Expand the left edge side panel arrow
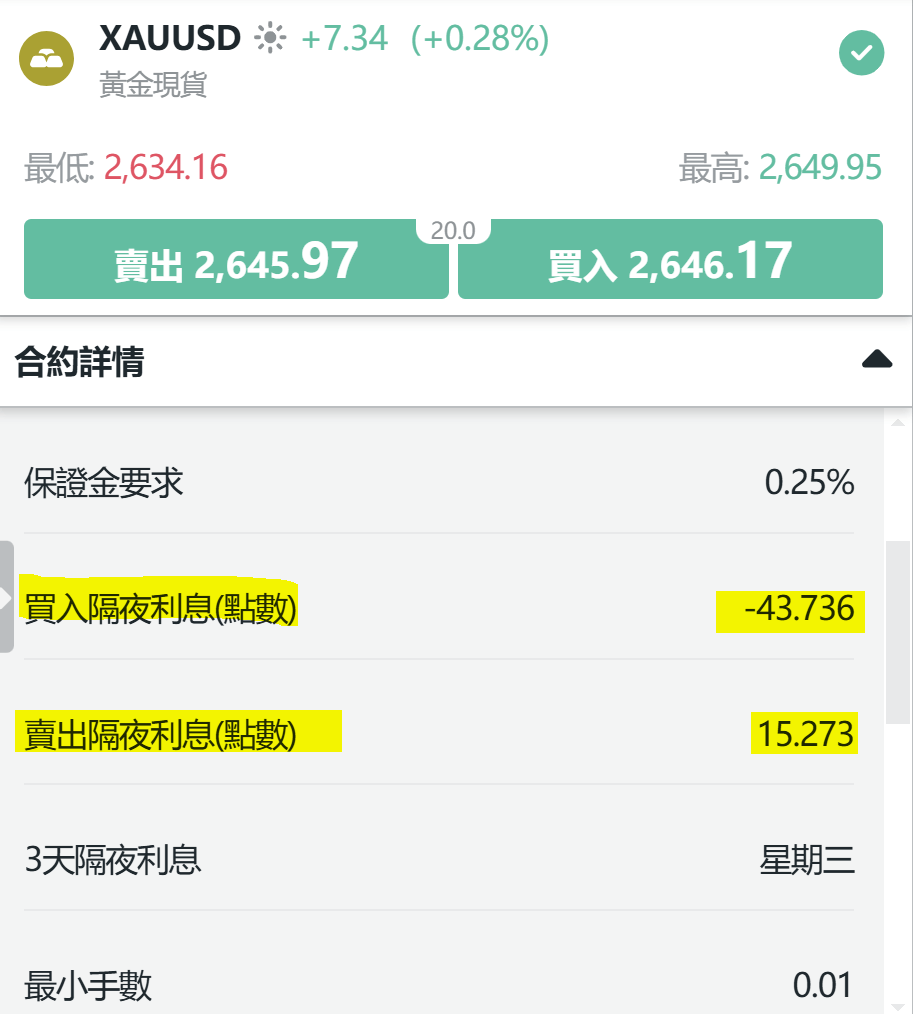The image size is (913, 1014). click(6, 595)
